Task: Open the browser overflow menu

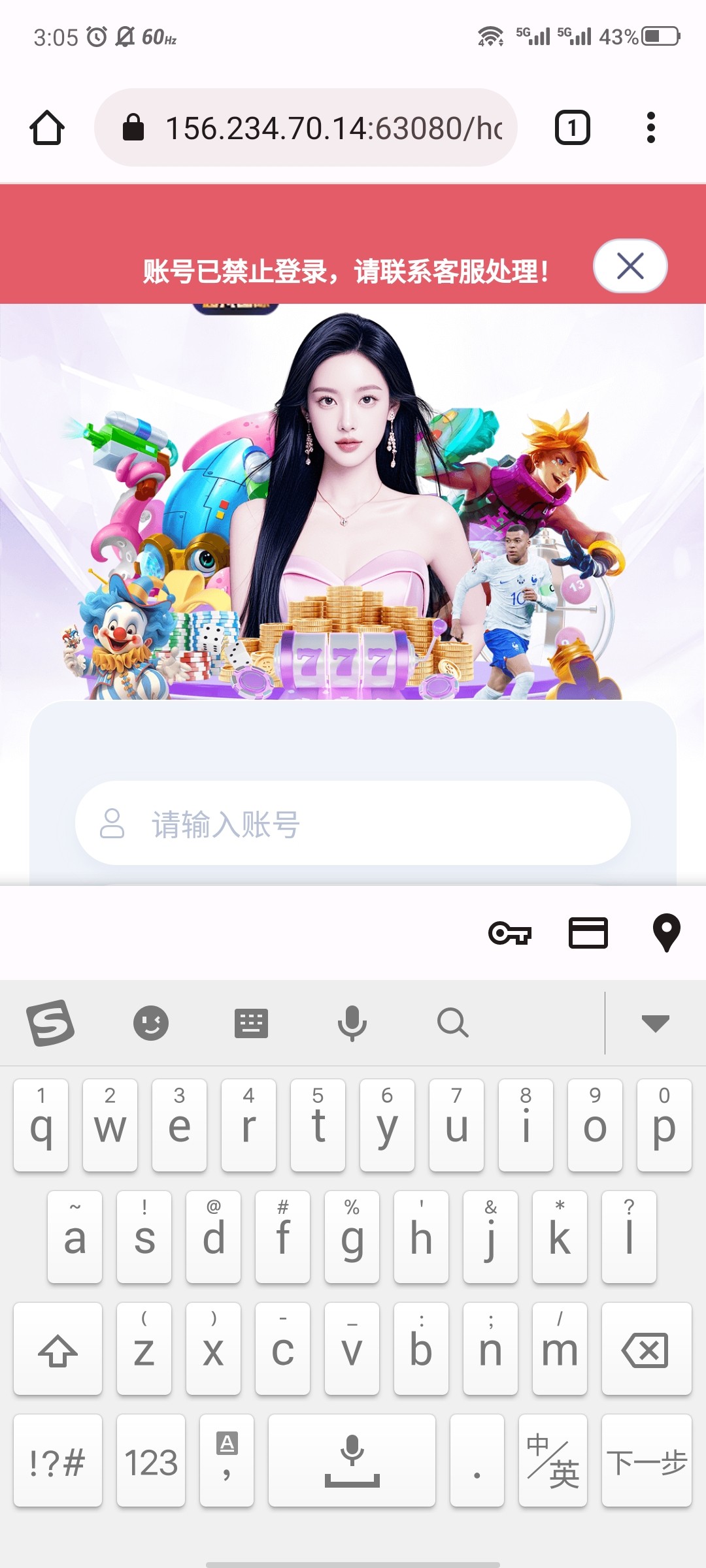Action: coord(650,127)
